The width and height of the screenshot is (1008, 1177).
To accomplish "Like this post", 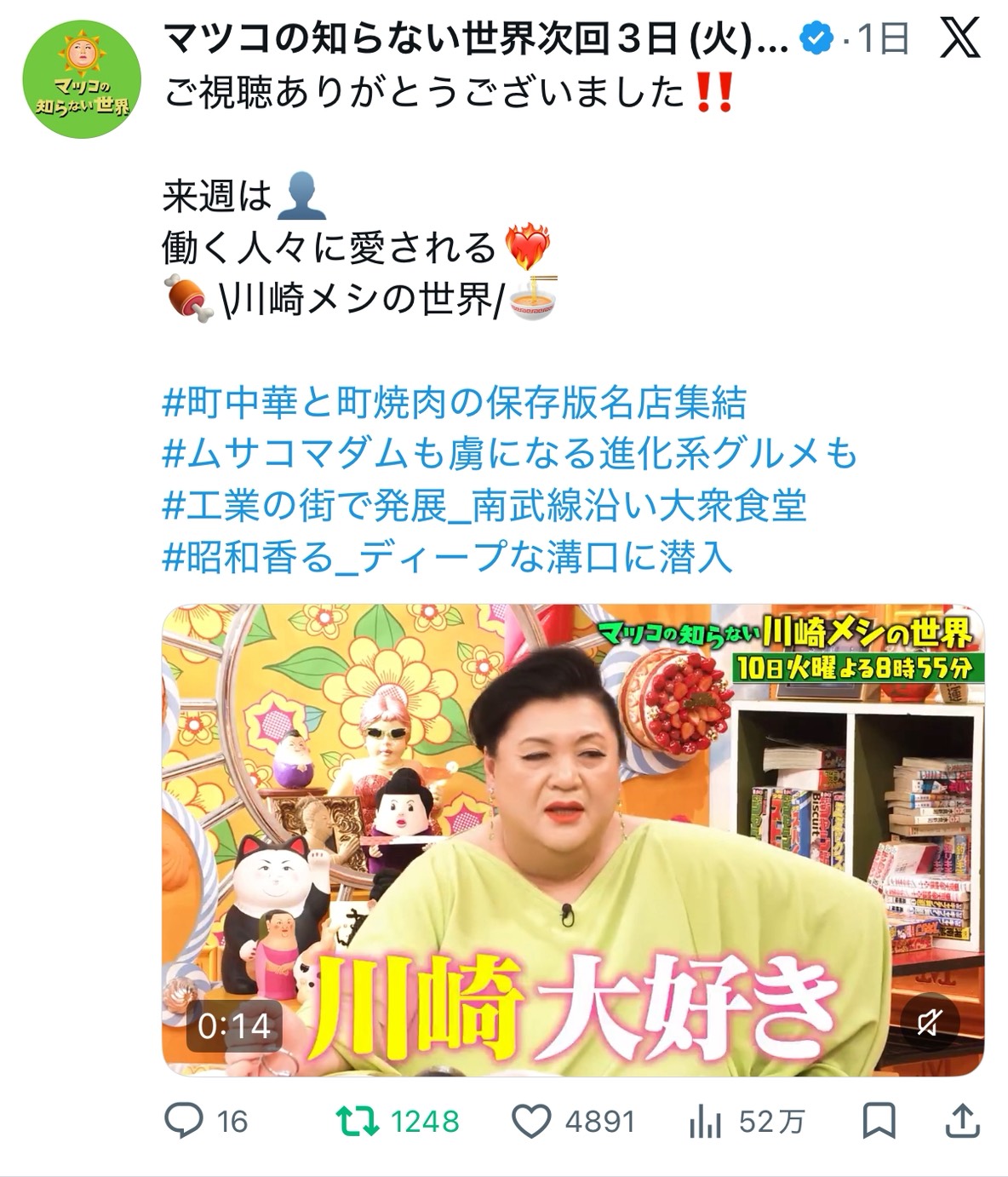I will click(533, 1122).
